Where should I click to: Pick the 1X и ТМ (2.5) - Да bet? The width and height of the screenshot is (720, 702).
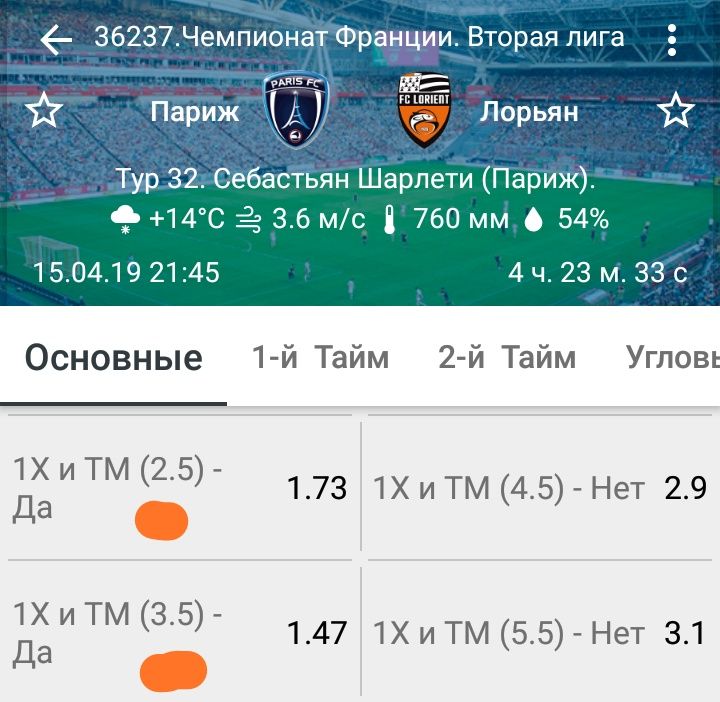pyautogui.click(x=180, y=488)
